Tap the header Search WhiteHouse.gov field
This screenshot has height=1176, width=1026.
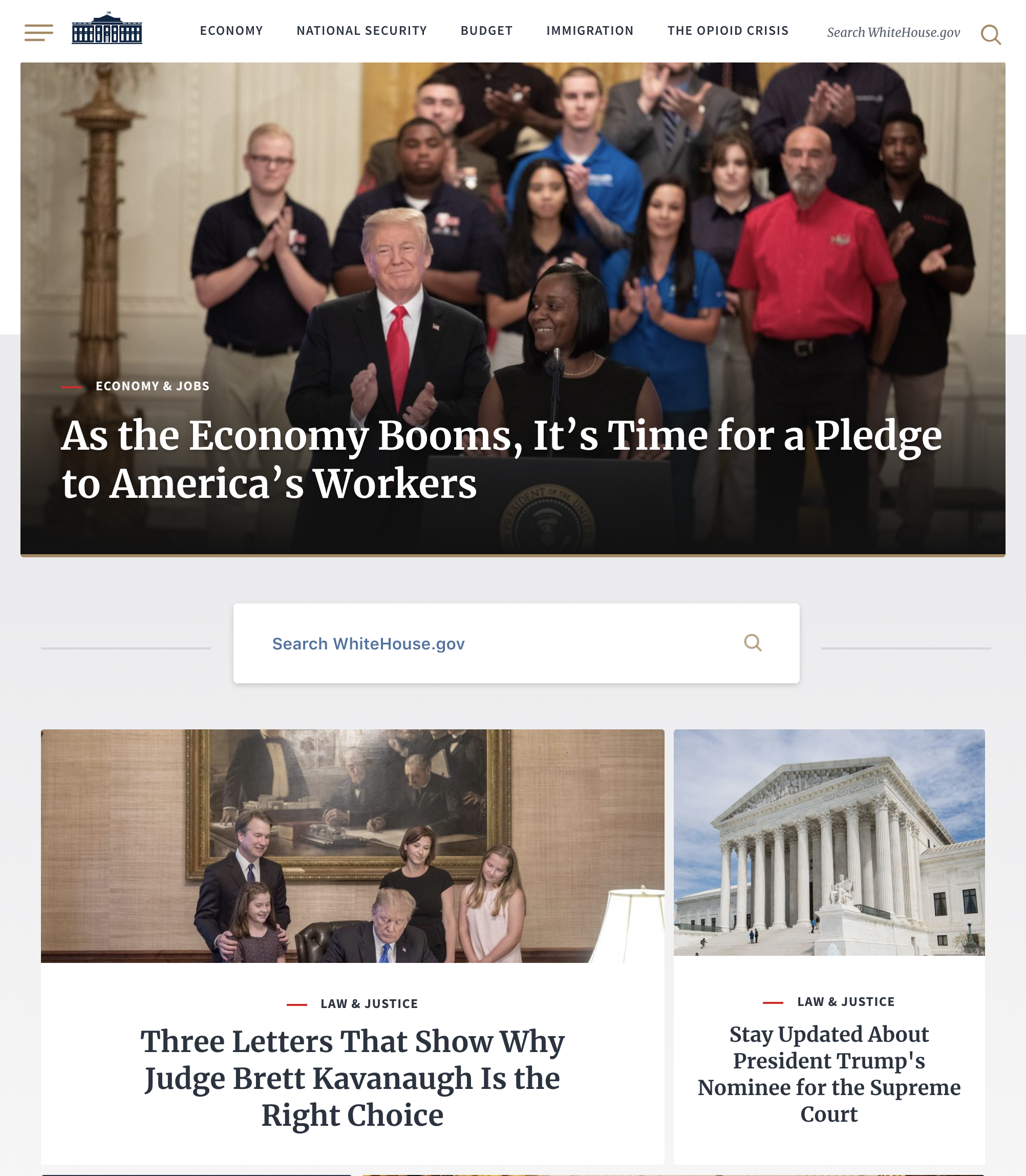point(892,33)
